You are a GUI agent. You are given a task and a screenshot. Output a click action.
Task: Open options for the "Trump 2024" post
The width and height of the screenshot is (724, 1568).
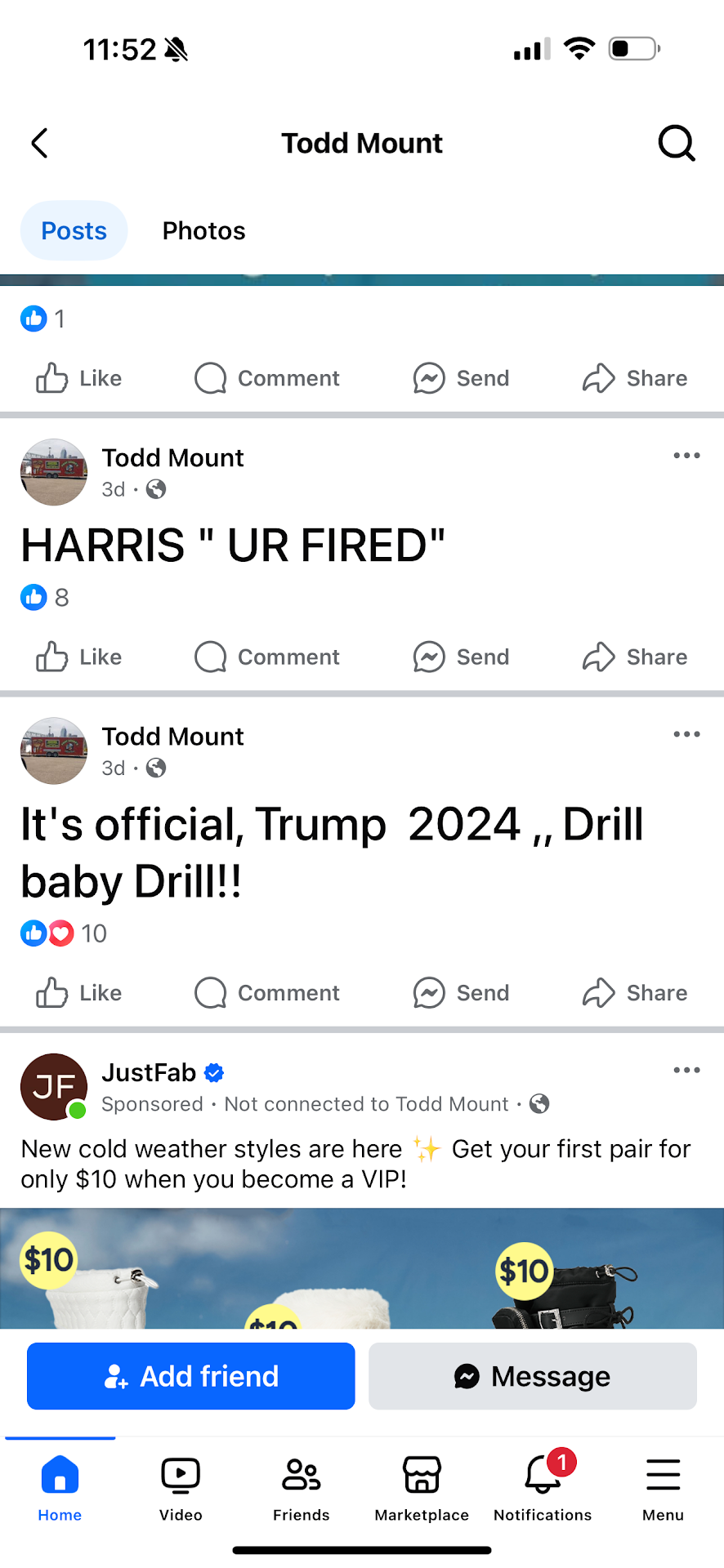point(686,734)
